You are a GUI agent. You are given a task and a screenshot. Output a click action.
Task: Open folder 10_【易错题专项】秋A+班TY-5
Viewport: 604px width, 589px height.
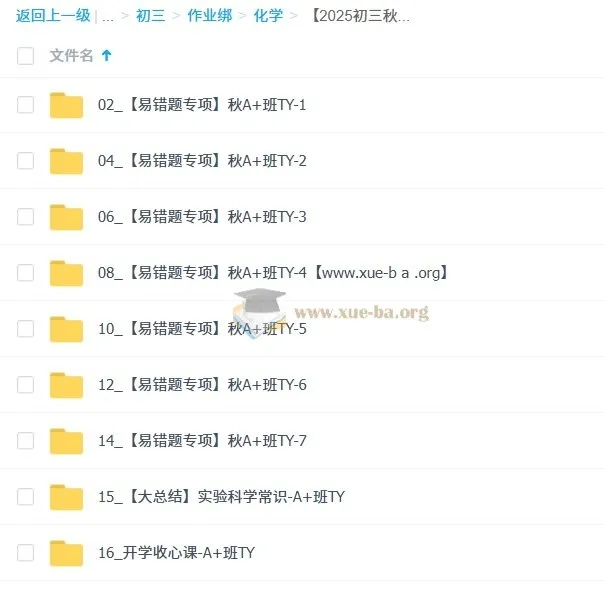click(201, 329)
